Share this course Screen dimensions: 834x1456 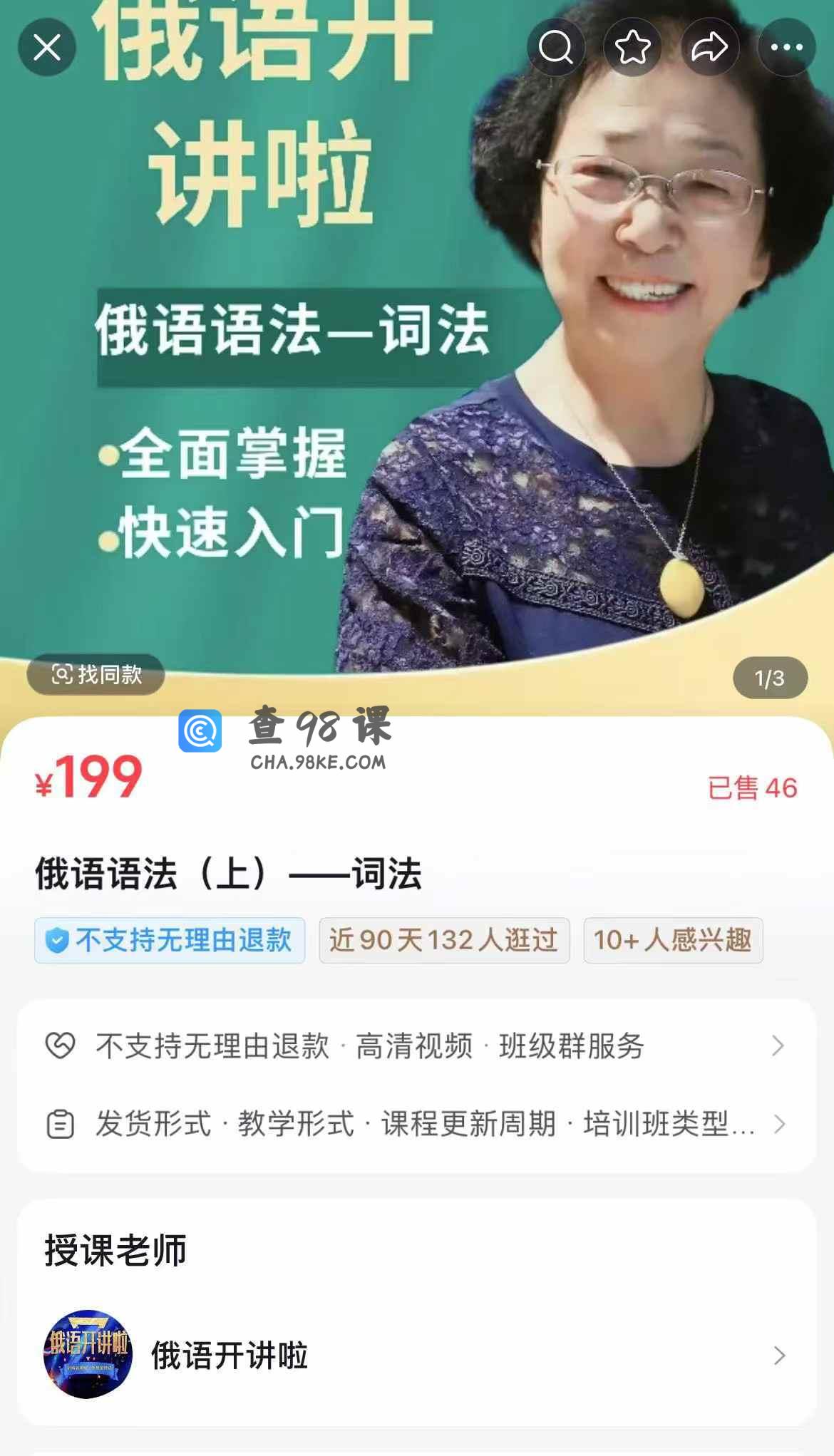pyautogui.click(x=710, y=48)
